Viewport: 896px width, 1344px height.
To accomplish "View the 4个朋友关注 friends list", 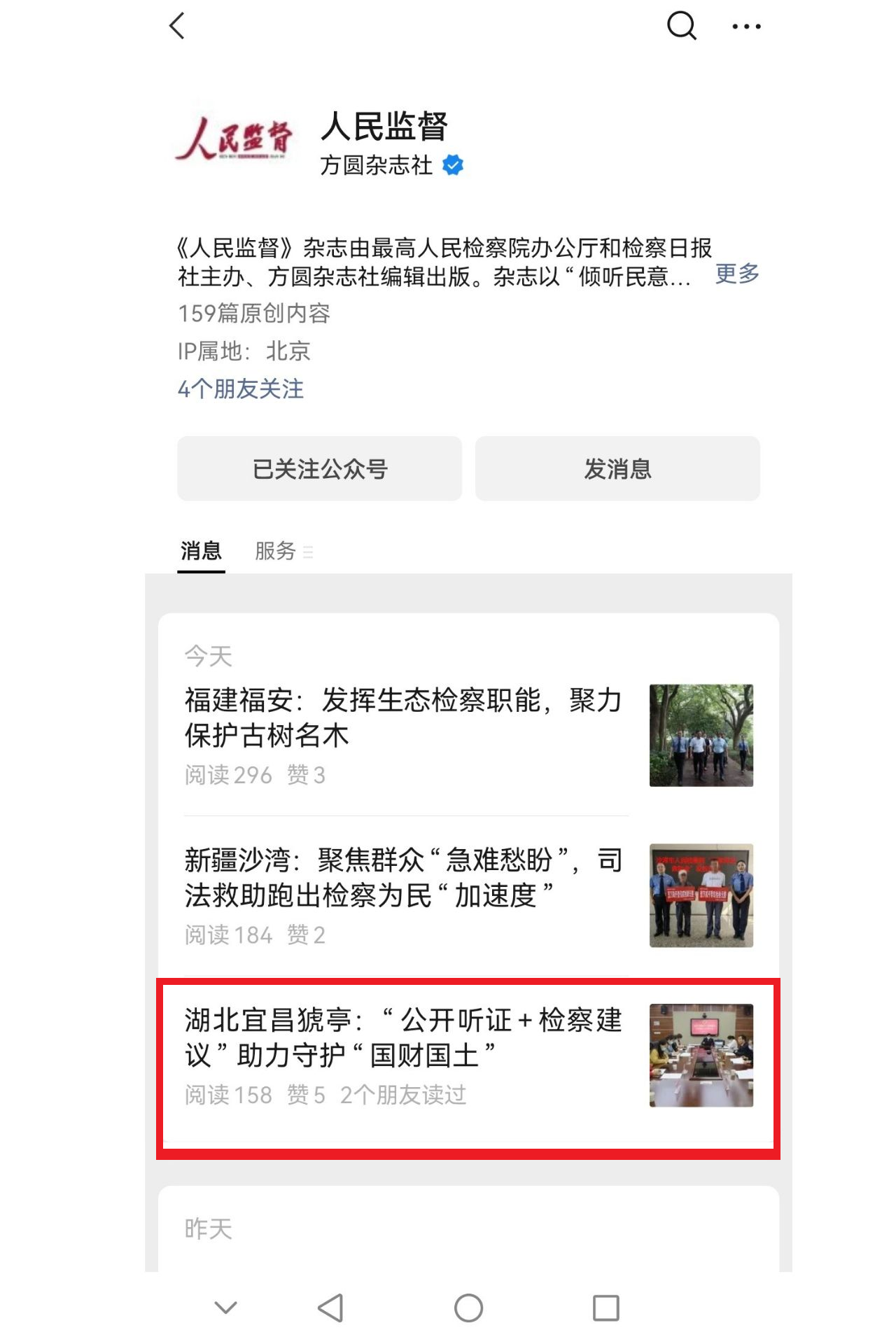I will click(x=241, y=389).
